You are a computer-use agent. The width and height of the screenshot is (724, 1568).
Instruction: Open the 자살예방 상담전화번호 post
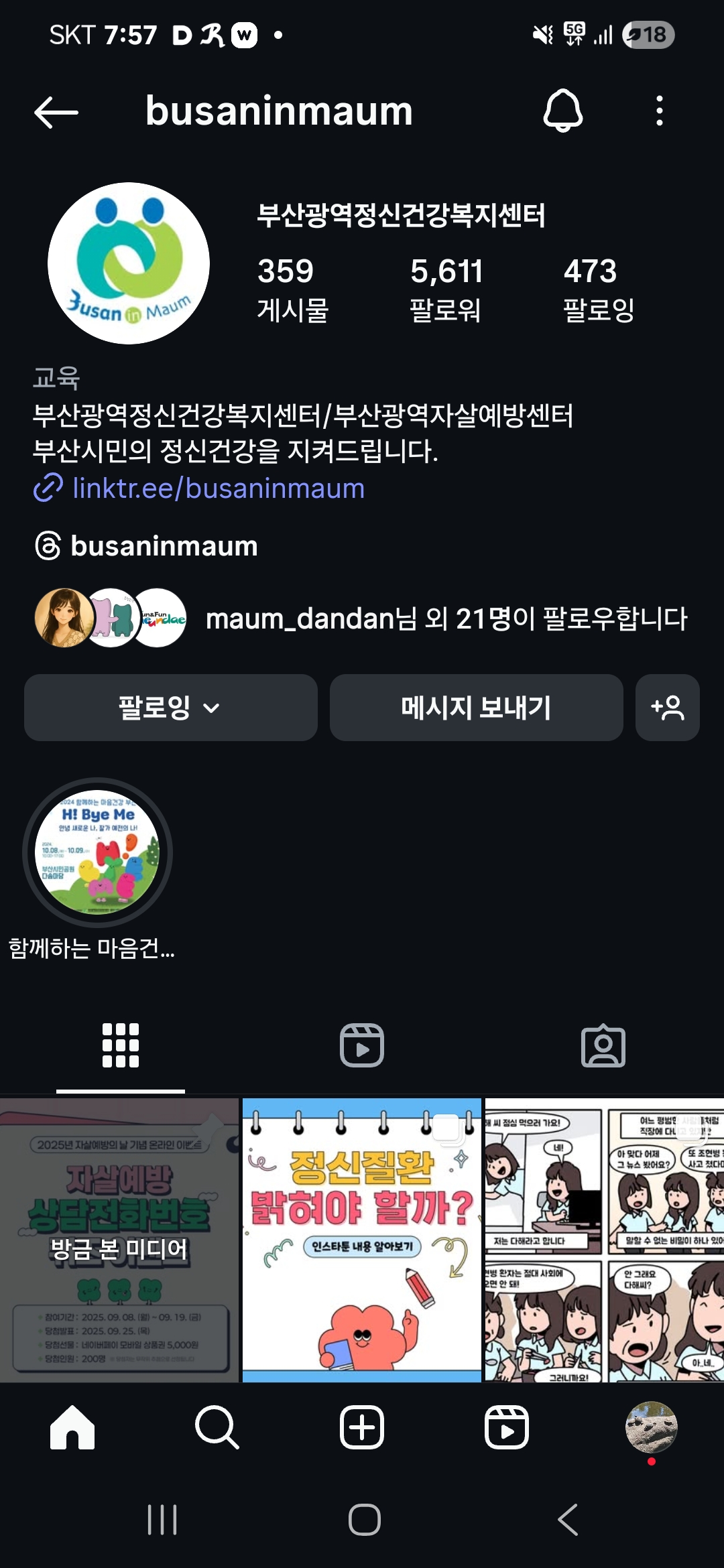point(119,1240)
